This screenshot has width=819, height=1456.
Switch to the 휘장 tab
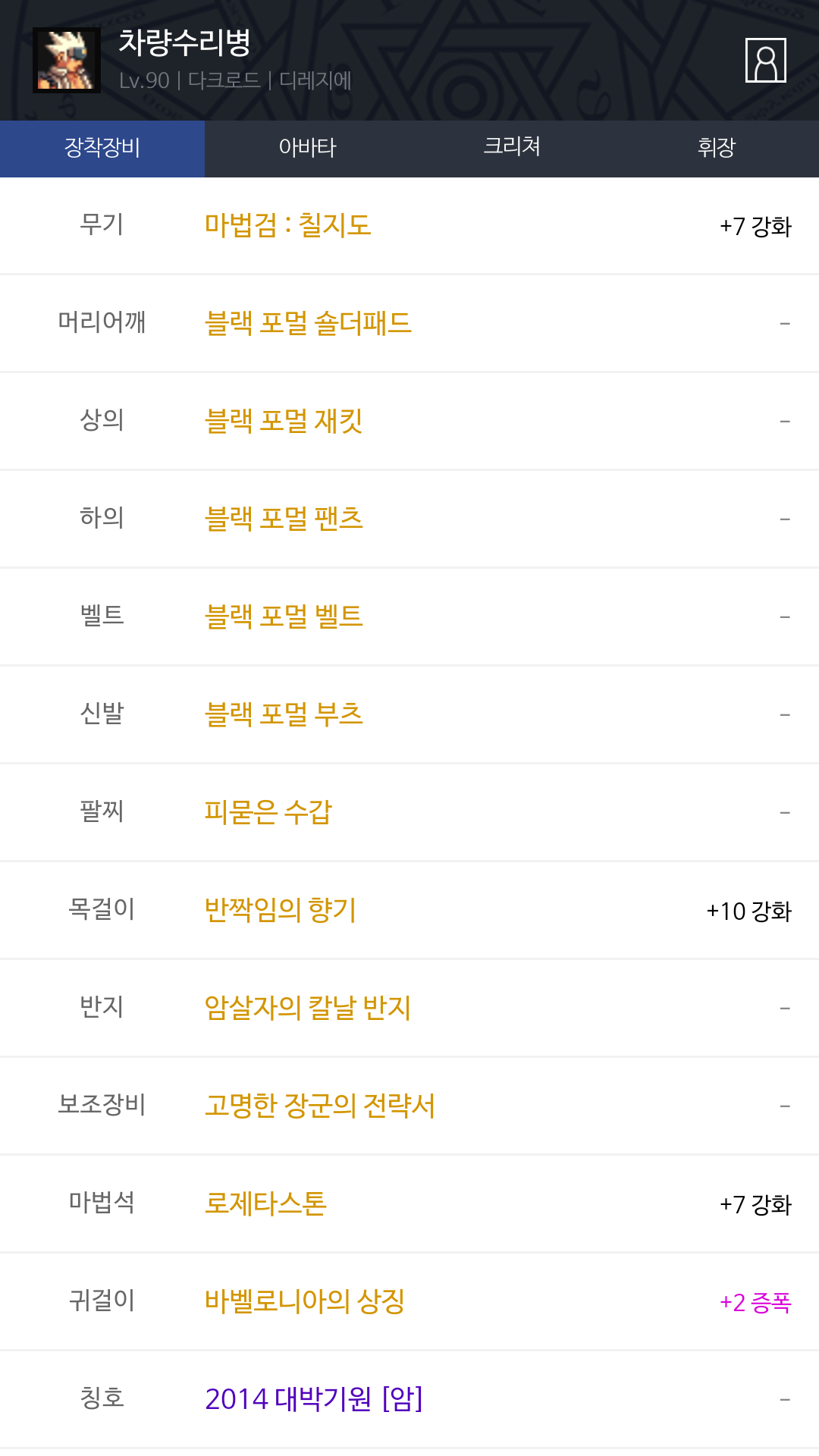(x=716, y=147)
